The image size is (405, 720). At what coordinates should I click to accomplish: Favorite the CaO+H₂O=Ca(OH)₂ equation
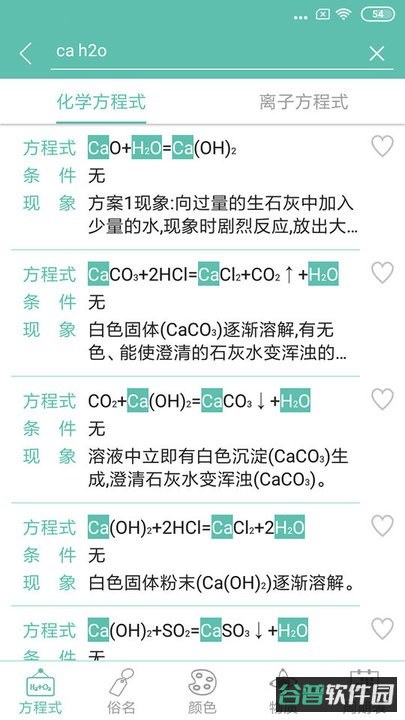pyautogui.click(x=382, y=147)
